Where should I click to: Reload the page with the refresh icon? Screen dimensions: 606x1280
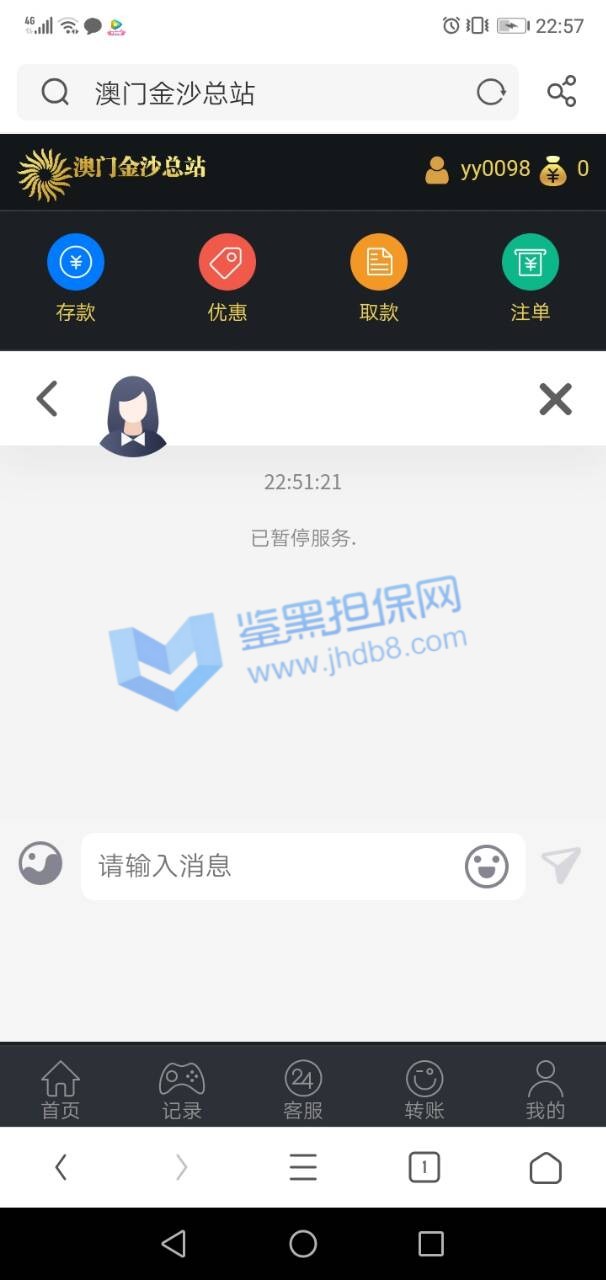[491, 93]
